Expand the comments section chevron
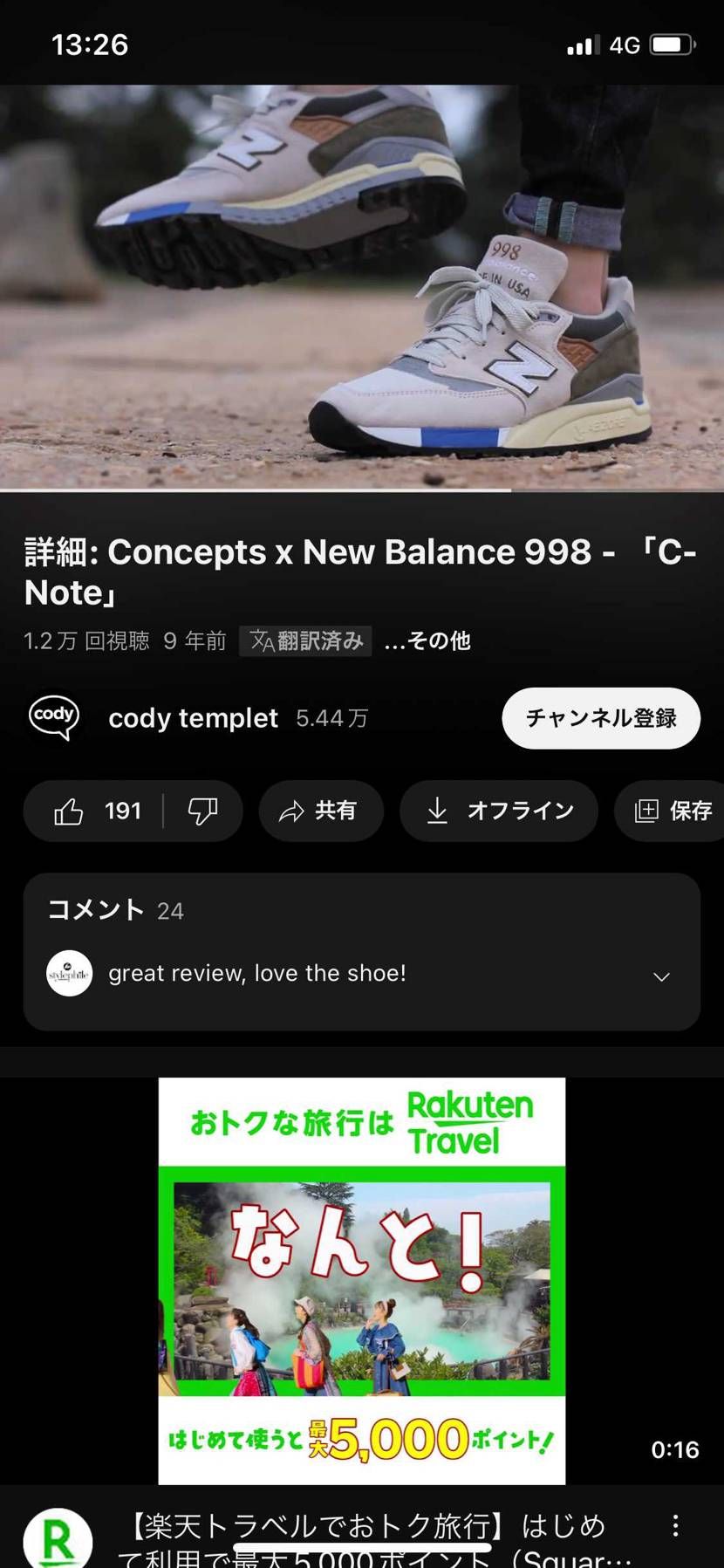This screenshot has width=724, height=1568. 663,976
